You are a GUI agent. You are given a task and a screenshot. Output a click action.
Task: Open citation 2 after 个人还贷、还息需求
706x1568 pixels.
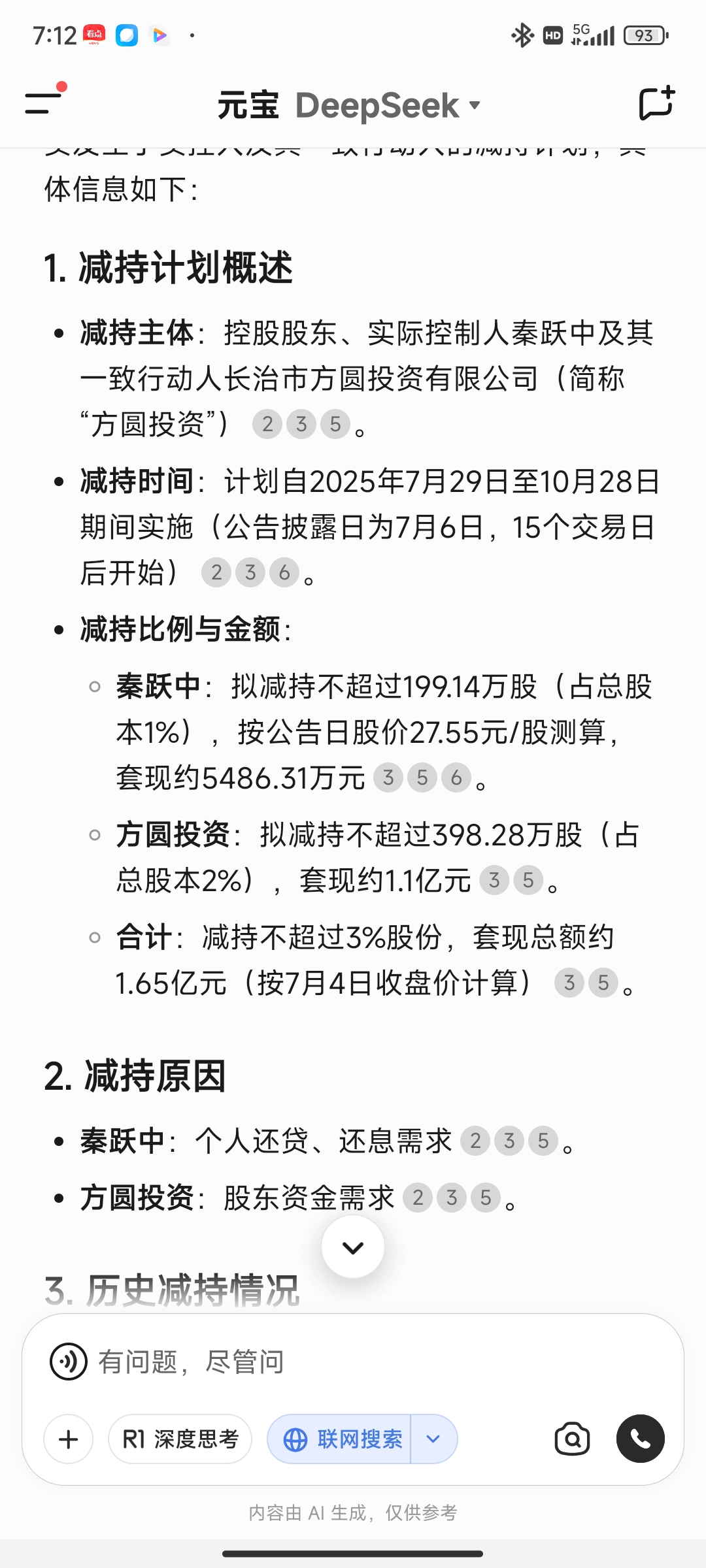[x=475, y=1141]
